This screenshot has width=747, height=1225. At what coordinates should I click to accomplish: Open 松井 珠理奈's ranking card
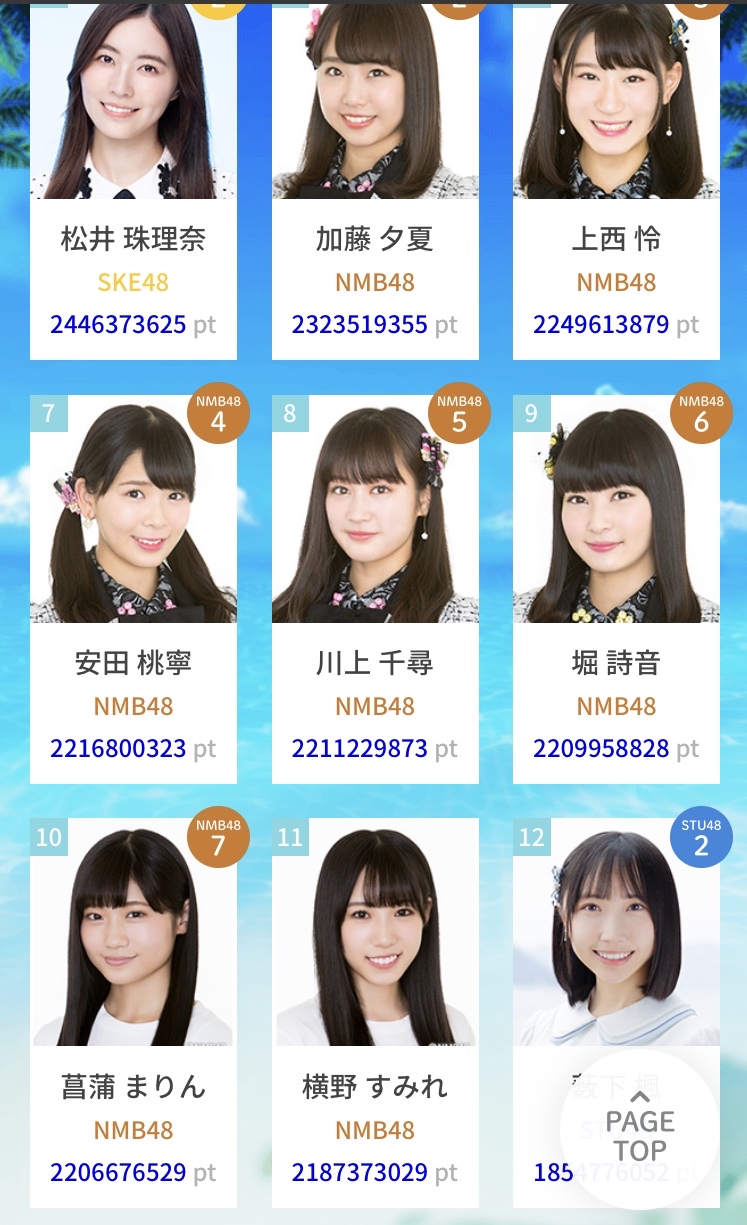133,180
